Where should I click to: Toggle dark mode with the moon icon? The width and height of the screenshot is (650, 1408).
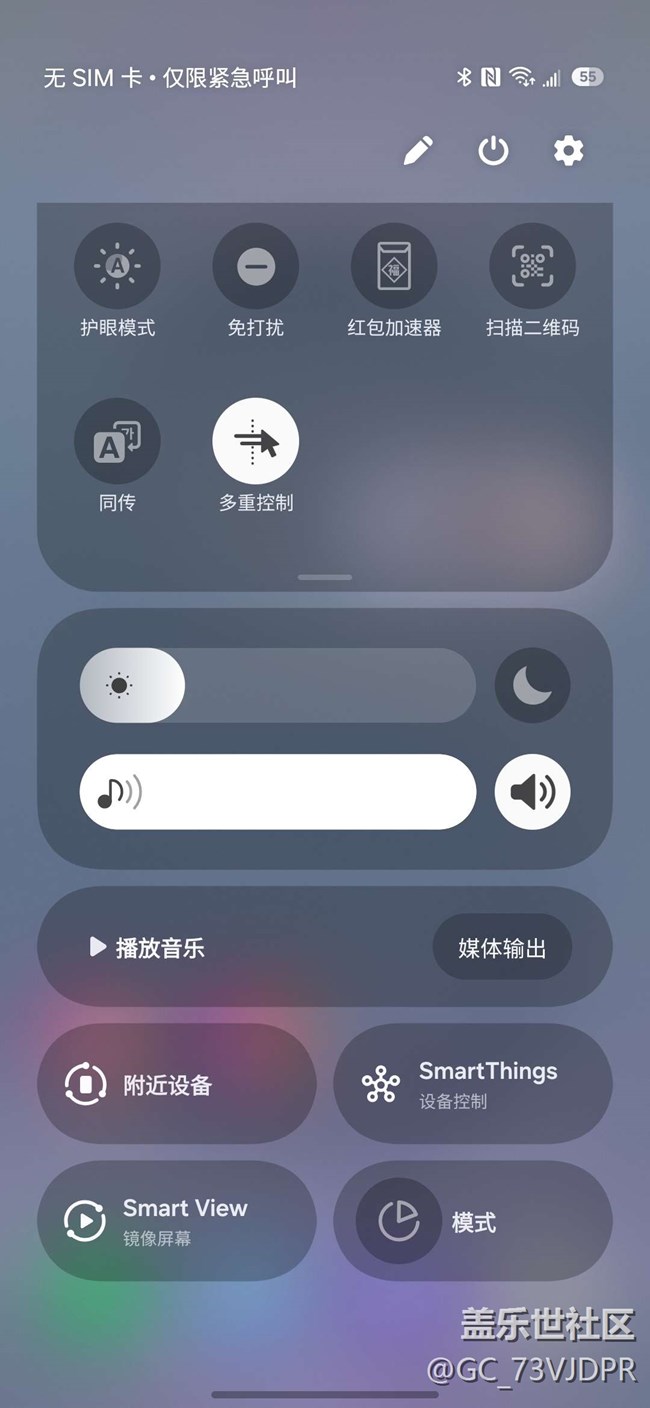pyautogui.click(x=532, y=685)
